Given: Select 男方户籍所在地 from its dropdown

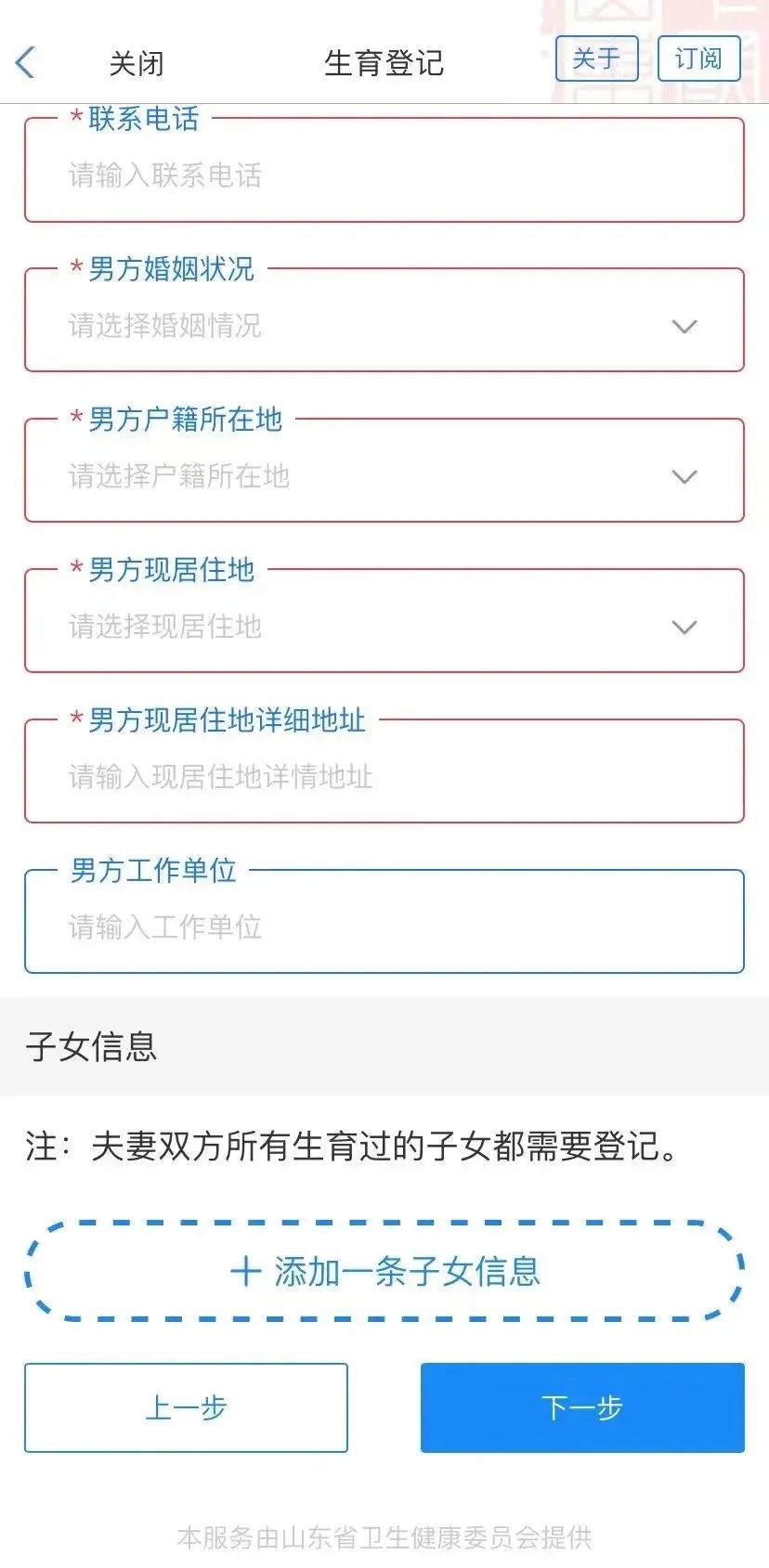Looking at the screenshot, I should click(384, 476).
